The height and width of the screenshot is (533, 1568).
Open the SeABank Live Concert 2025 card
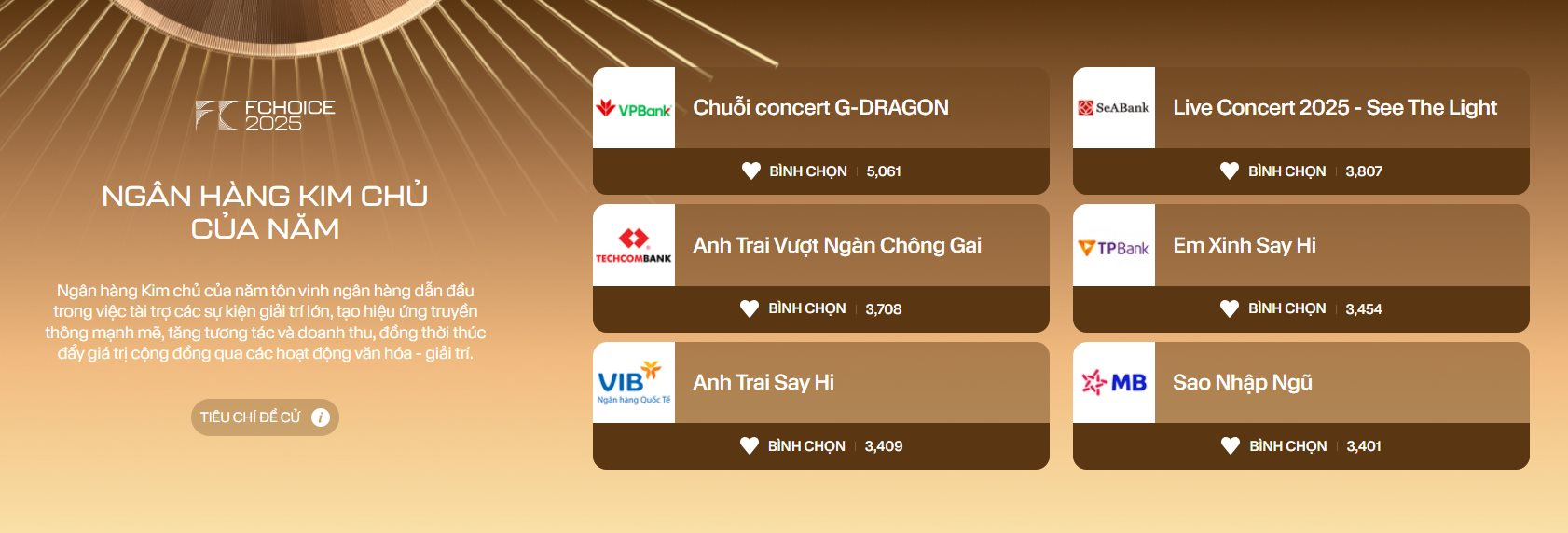(x=1334, y=108)
